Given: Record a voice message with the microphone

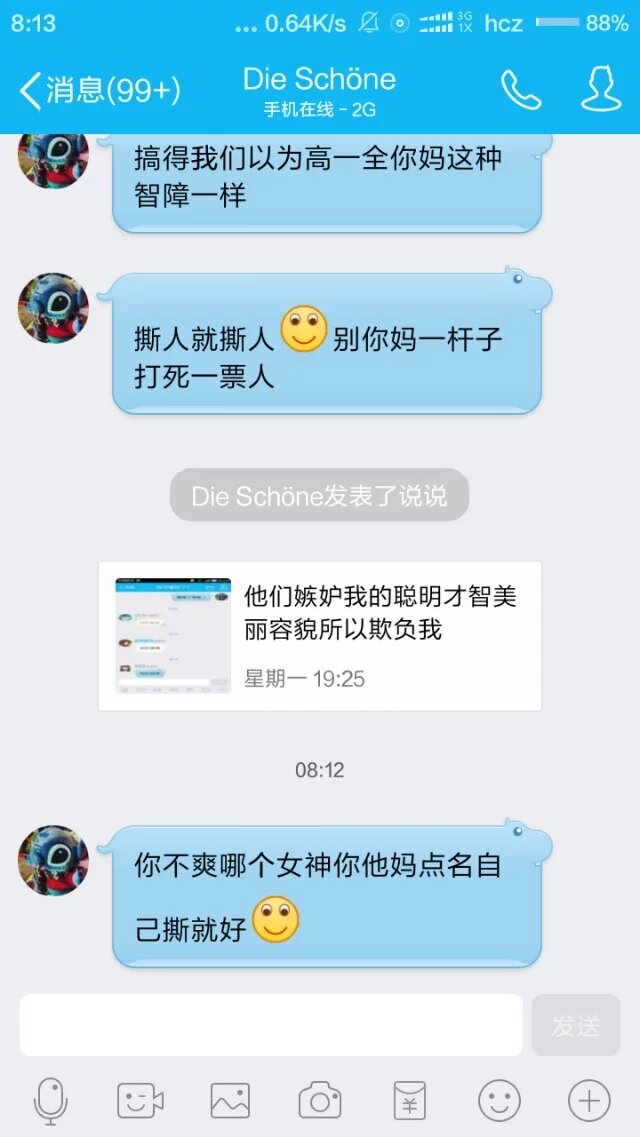Looking at the screenshot, I should pyautogui.click(x=50, y=1101).
